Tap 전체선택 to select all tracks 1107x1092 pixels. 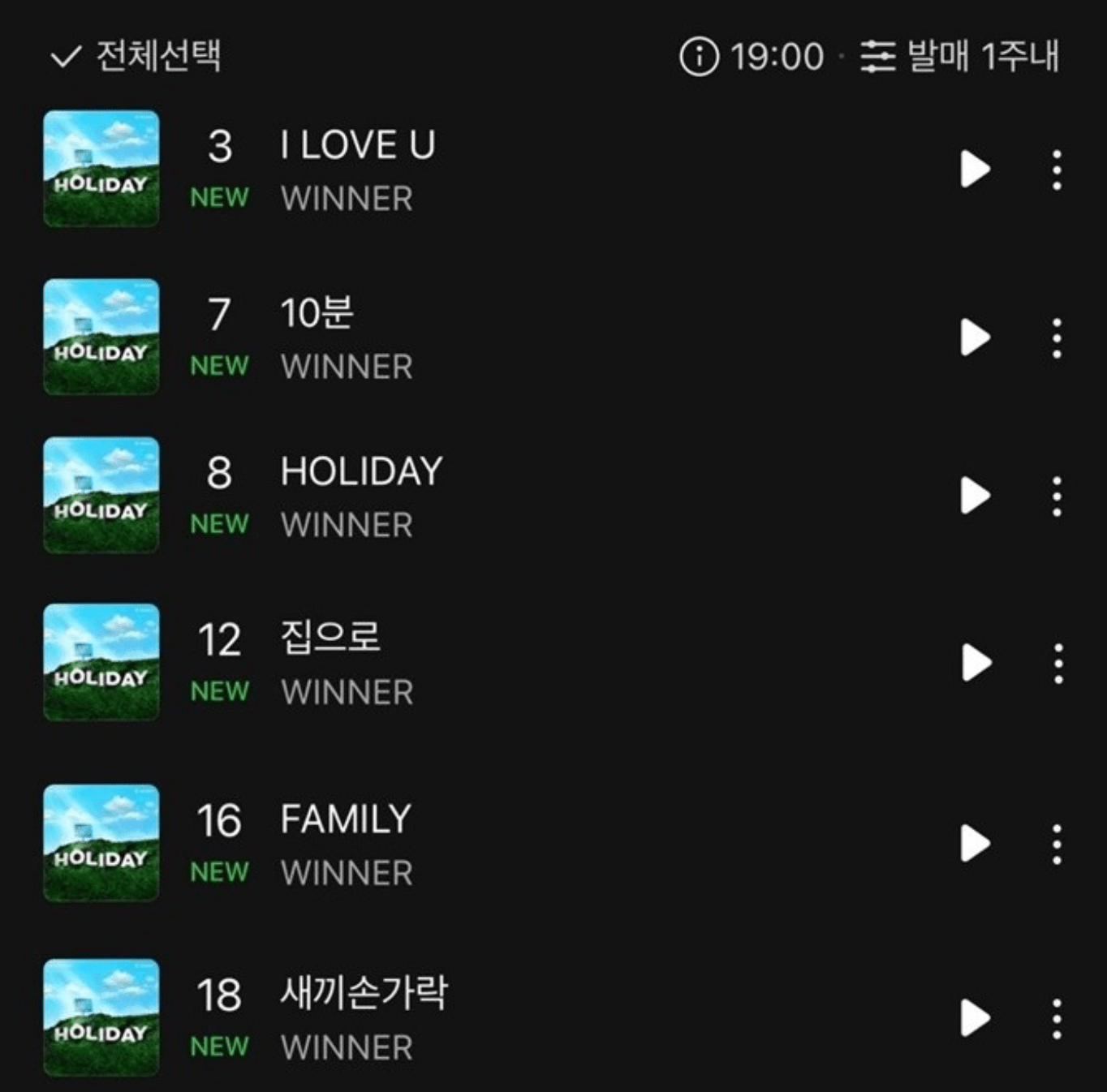coord(136,56)
